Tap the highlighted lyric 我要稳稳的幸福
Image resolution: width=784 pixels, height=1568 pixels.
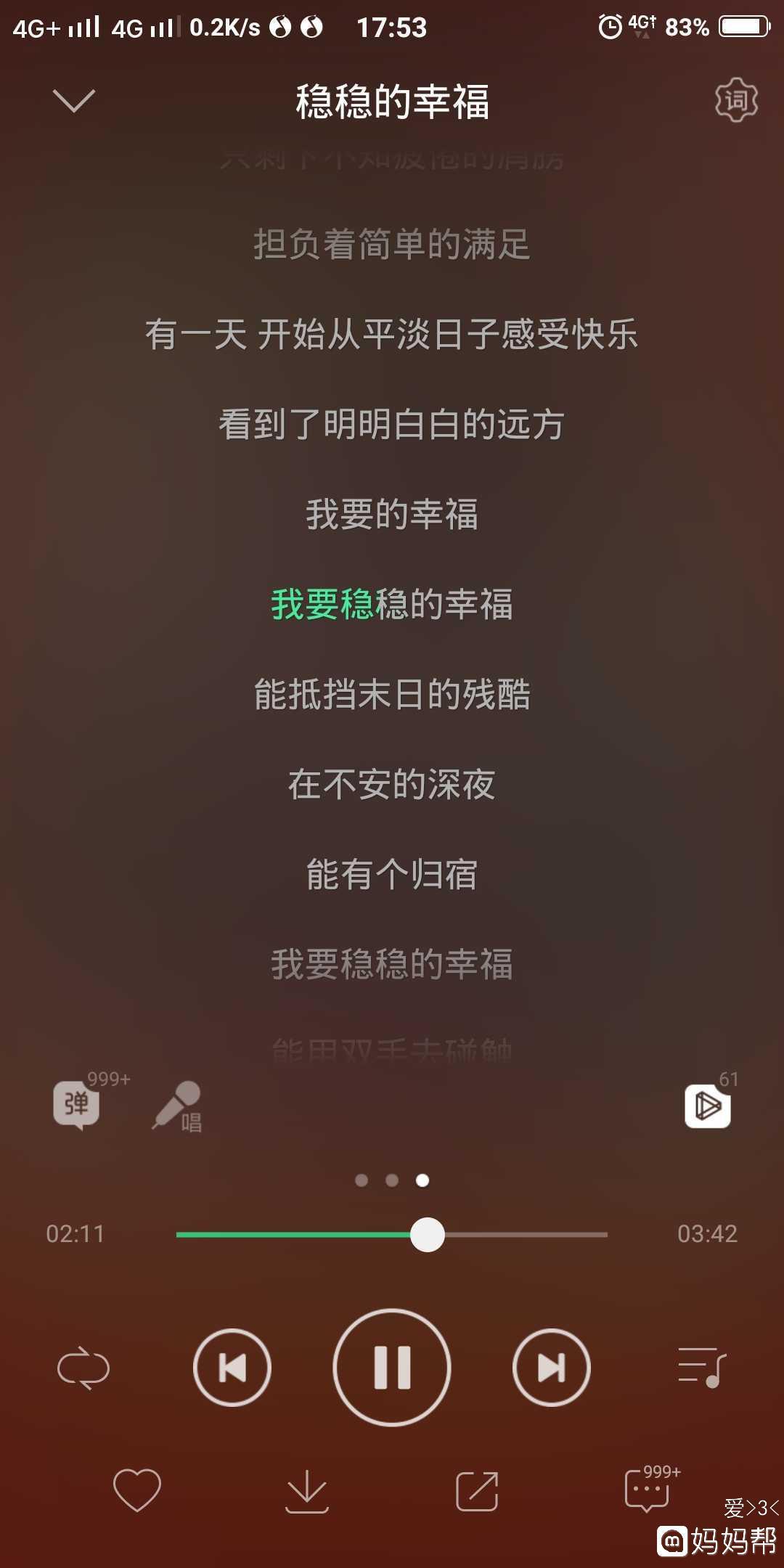click(392, 604)
